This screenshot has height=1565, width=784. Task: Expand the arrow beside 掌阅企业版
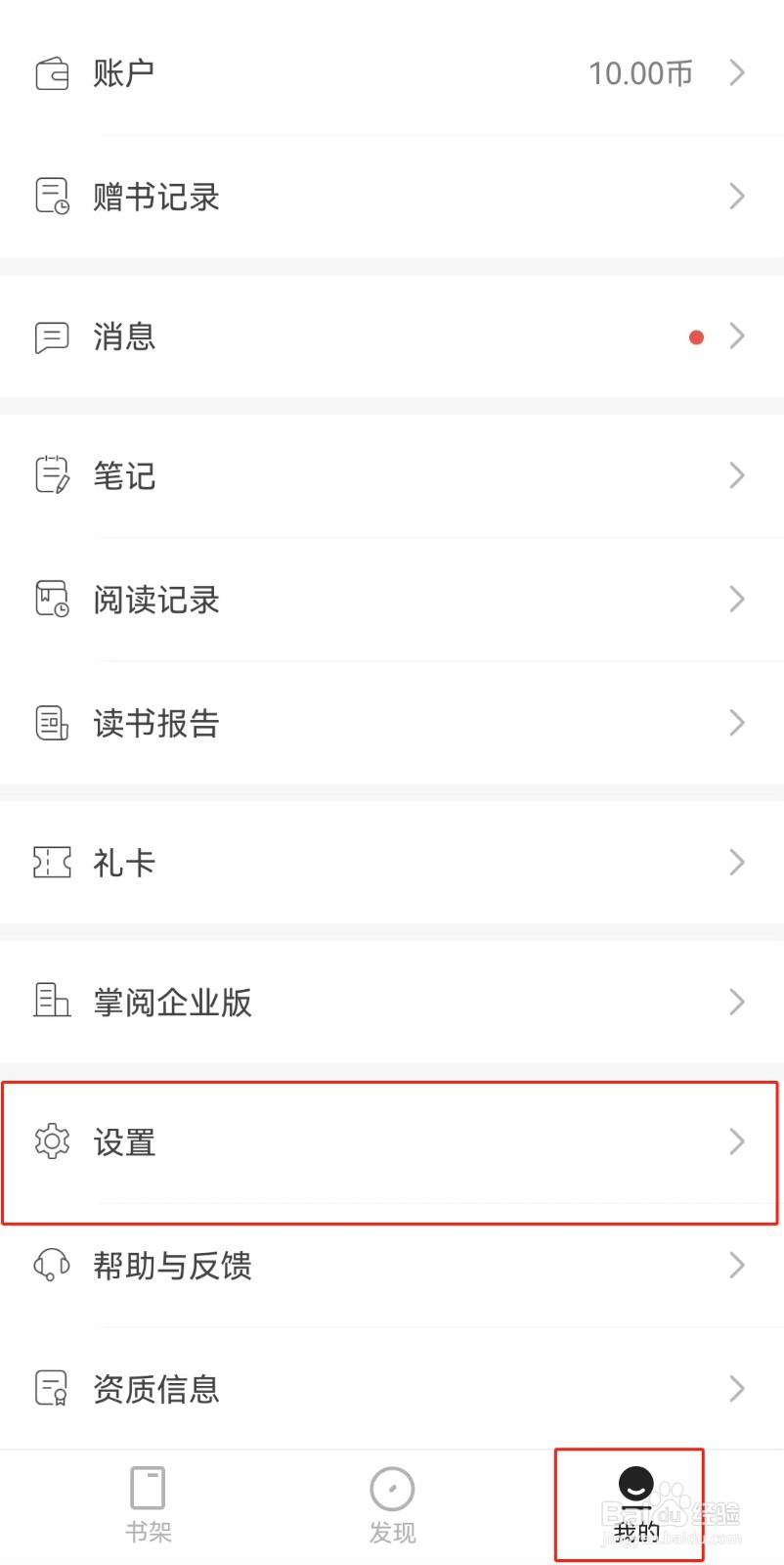click(738, 1001)
